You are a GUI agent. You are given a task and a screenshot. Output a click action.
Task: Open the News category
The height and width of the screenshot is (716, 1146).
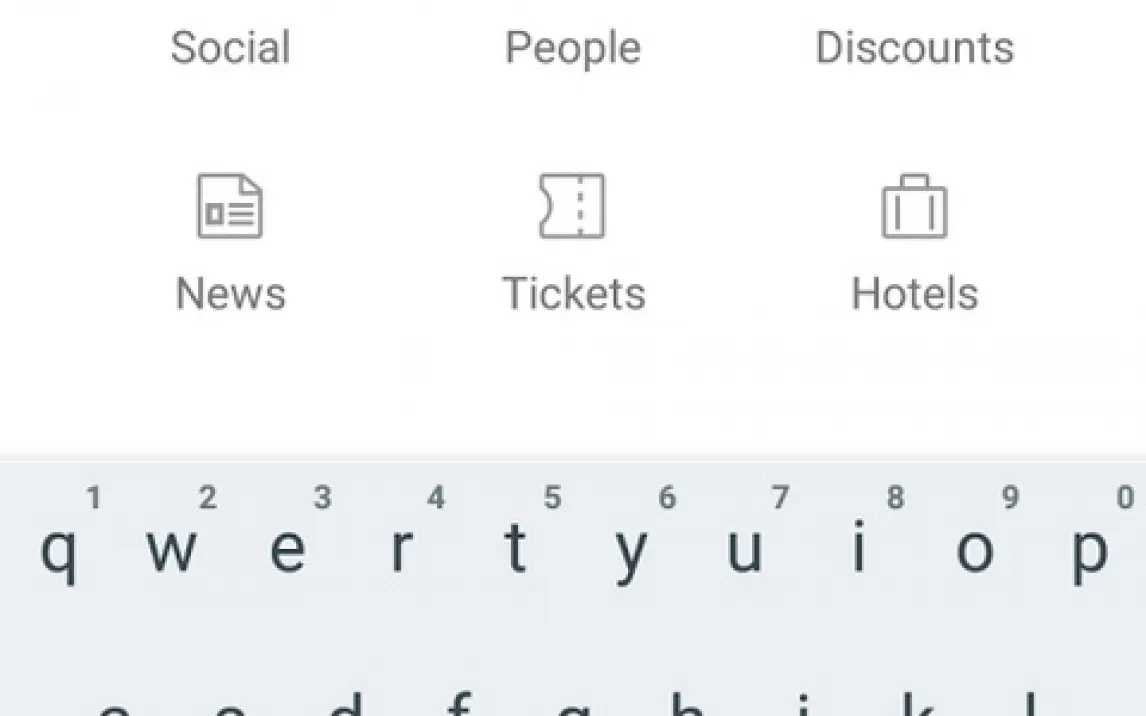230,242
